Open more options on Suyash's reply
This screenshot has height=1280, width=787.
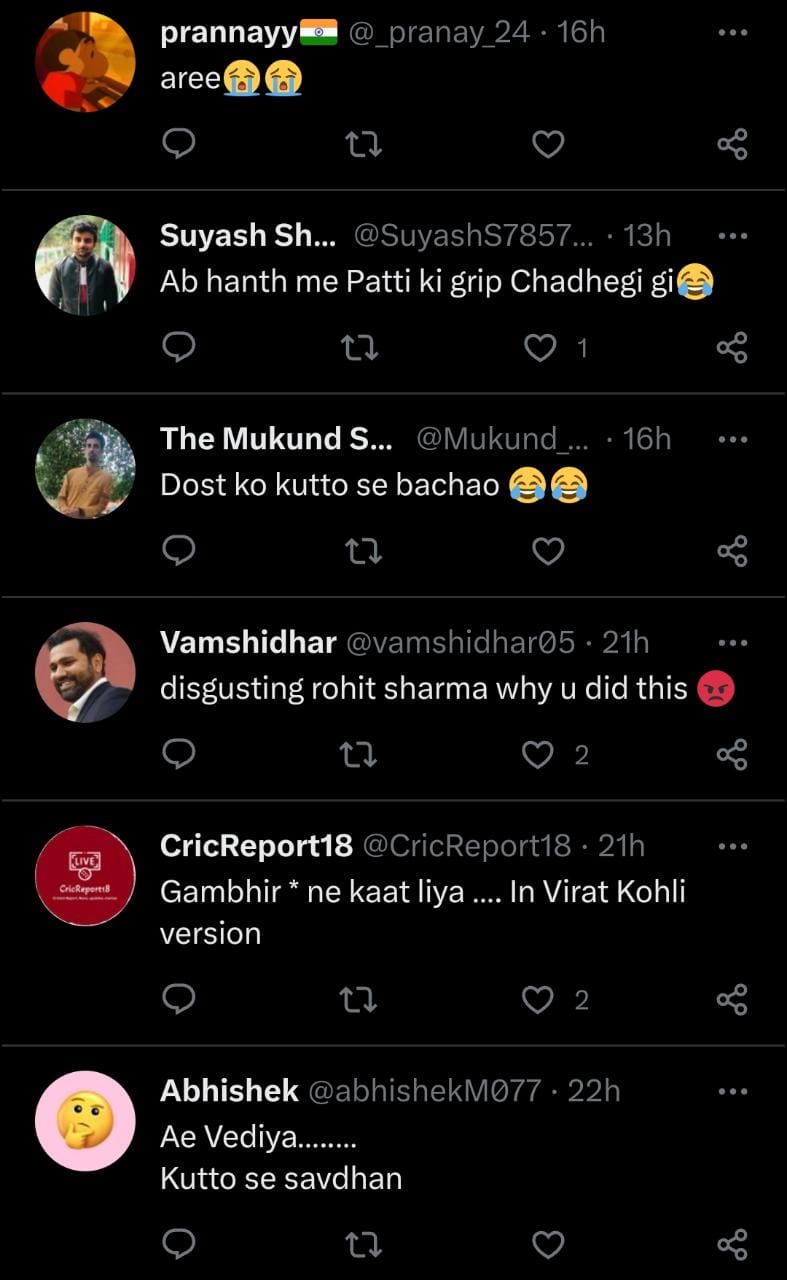click(732, 236)
